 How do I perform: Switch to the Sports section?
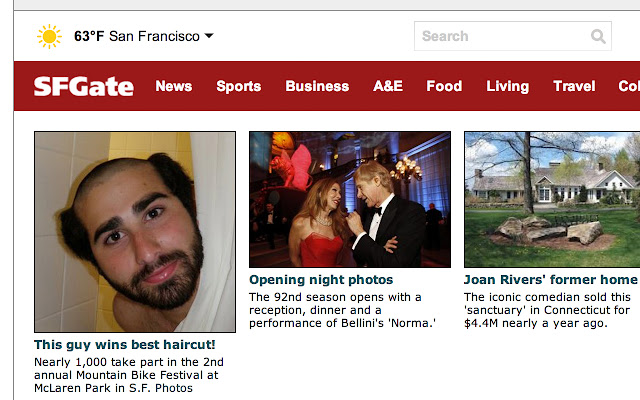click(238, 86)
